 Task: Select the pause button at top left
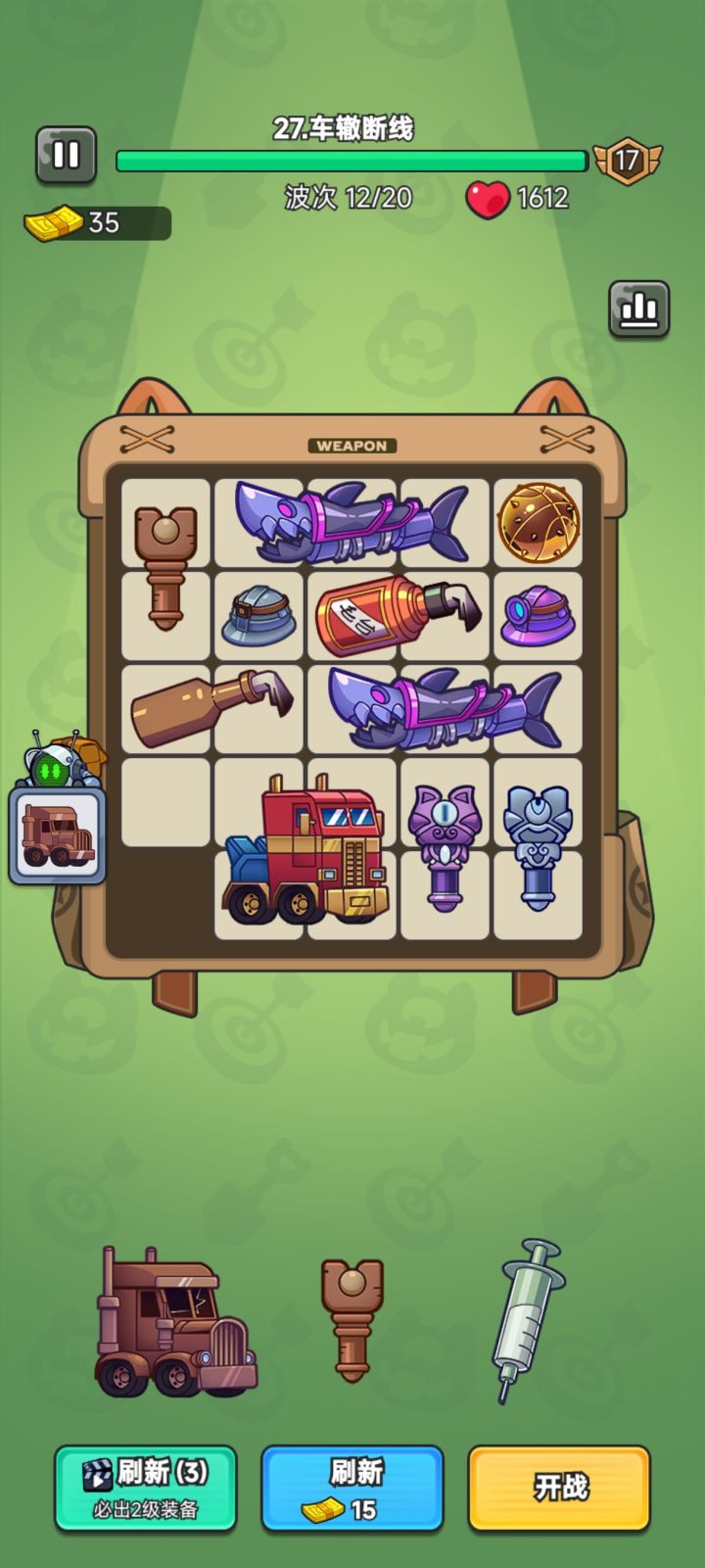click(65, 154)
